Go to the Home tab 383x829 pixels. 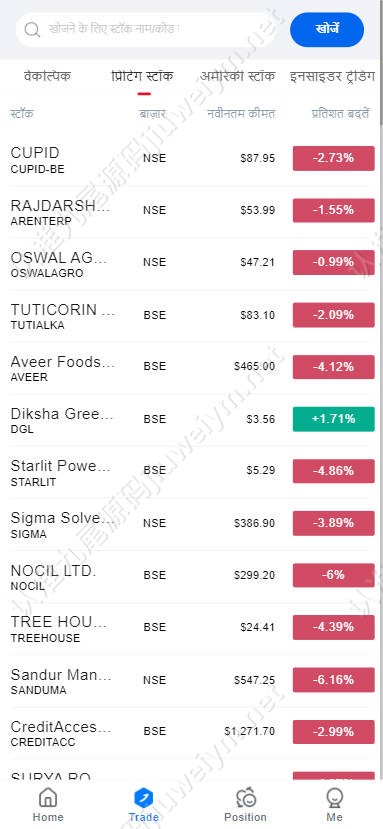(x=48, y=805)
